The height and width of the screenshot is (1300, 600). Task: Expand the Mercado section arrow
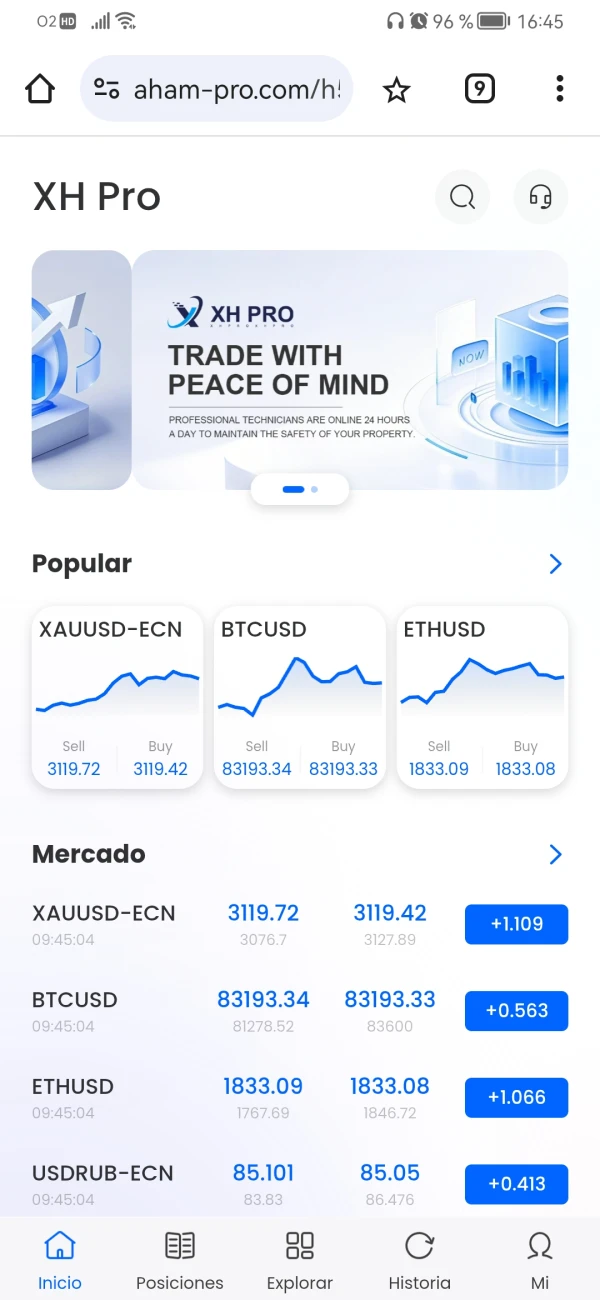[556, 854]
